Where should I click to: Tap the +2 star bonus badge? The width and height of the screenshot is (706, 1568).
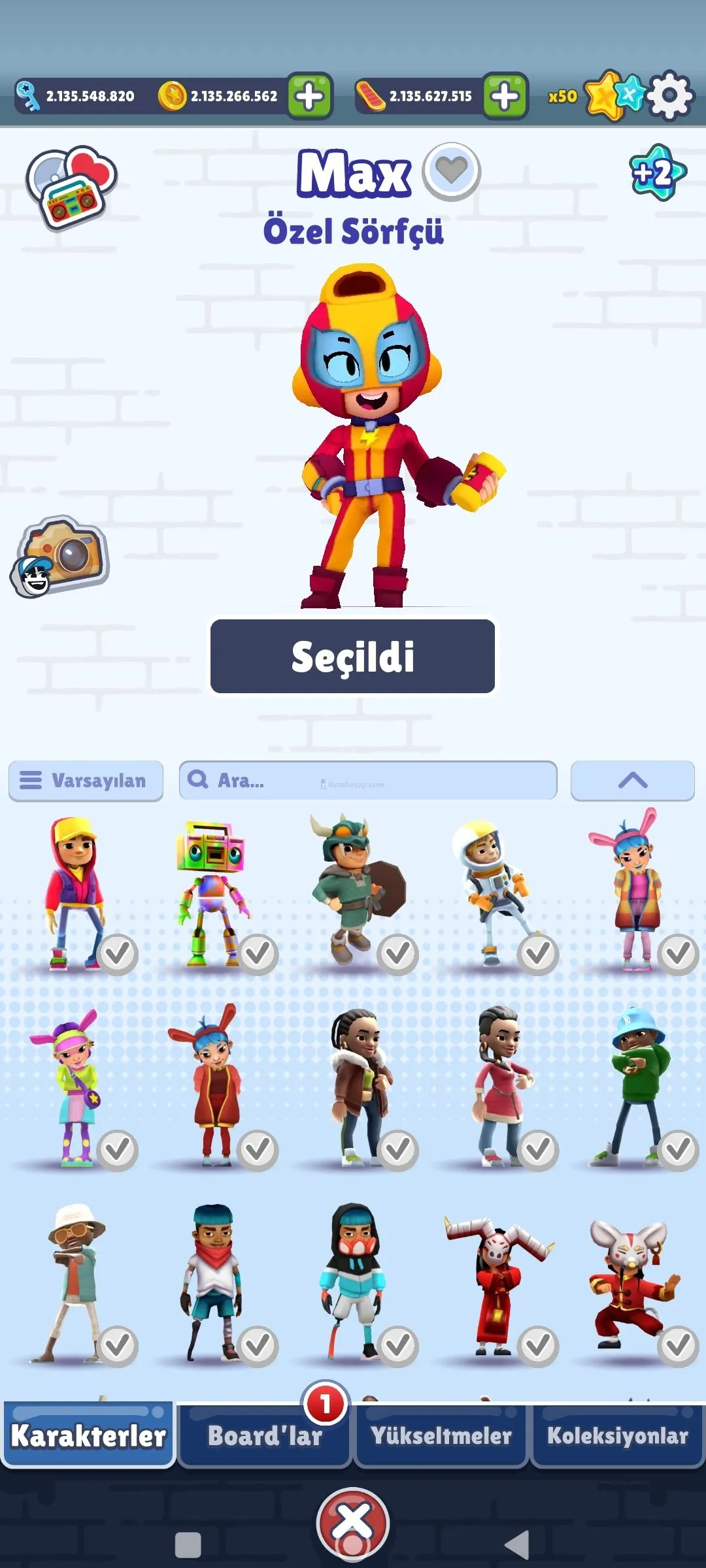[656, 172]
